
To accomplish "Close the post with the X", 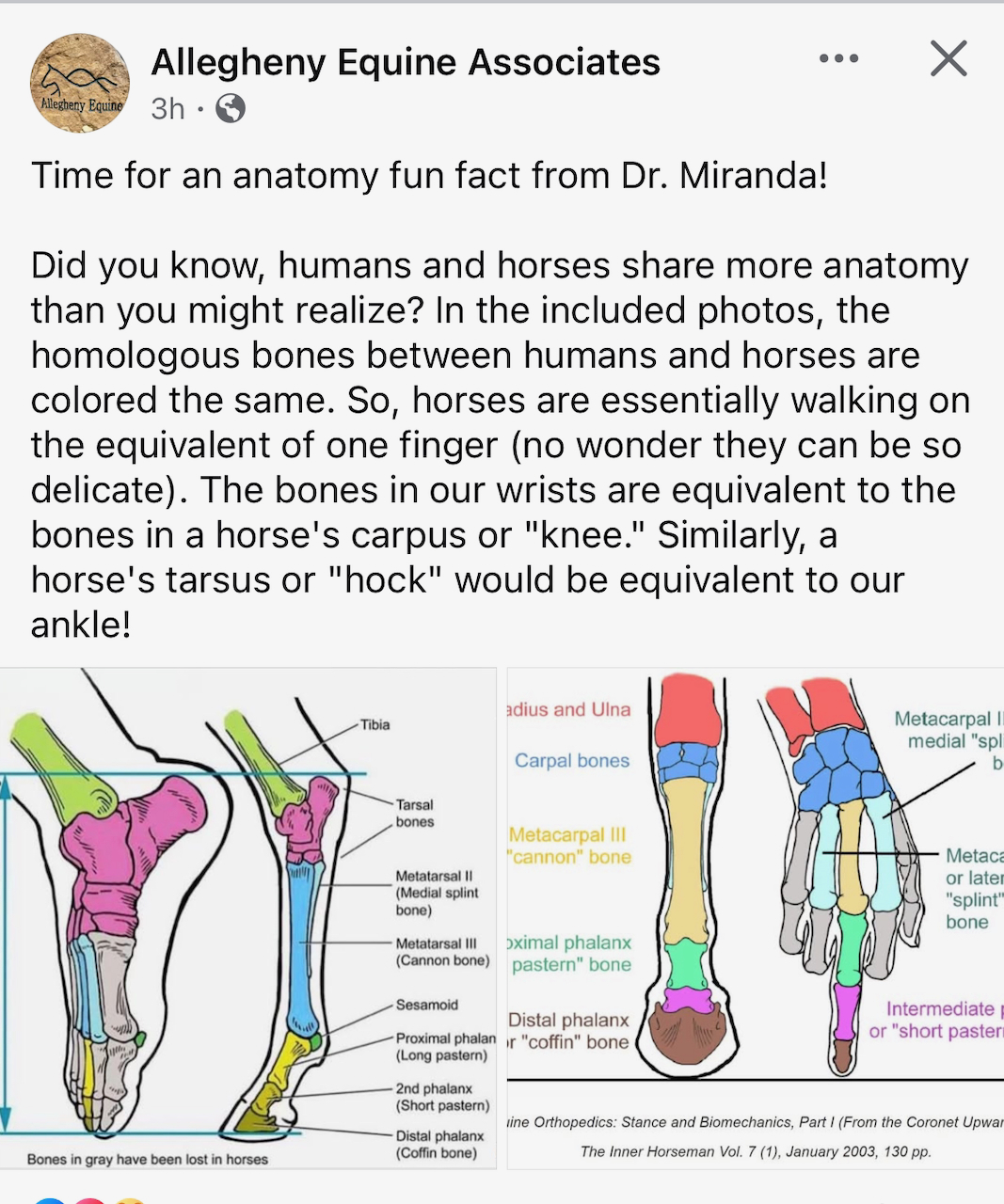I will click(948, 58).
